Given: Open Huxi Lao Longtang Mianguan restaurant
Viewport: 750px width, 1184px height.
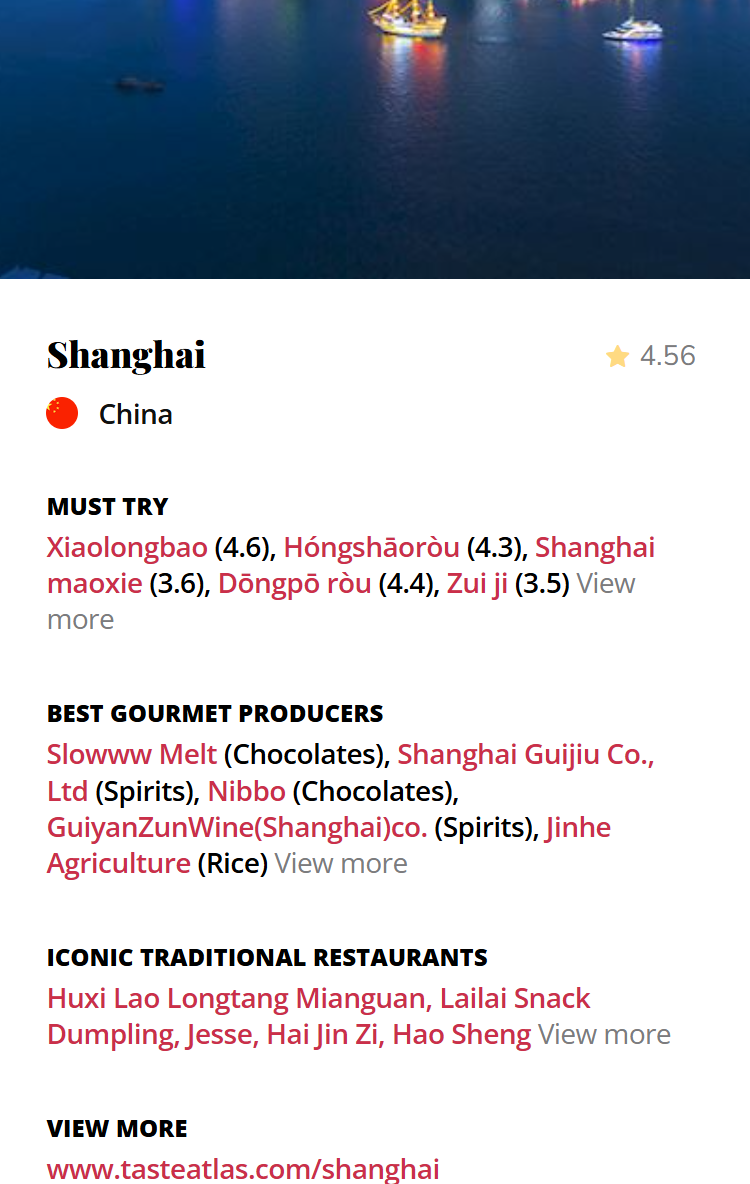Looking at the screenshot, I should click(x=236, y=999).
